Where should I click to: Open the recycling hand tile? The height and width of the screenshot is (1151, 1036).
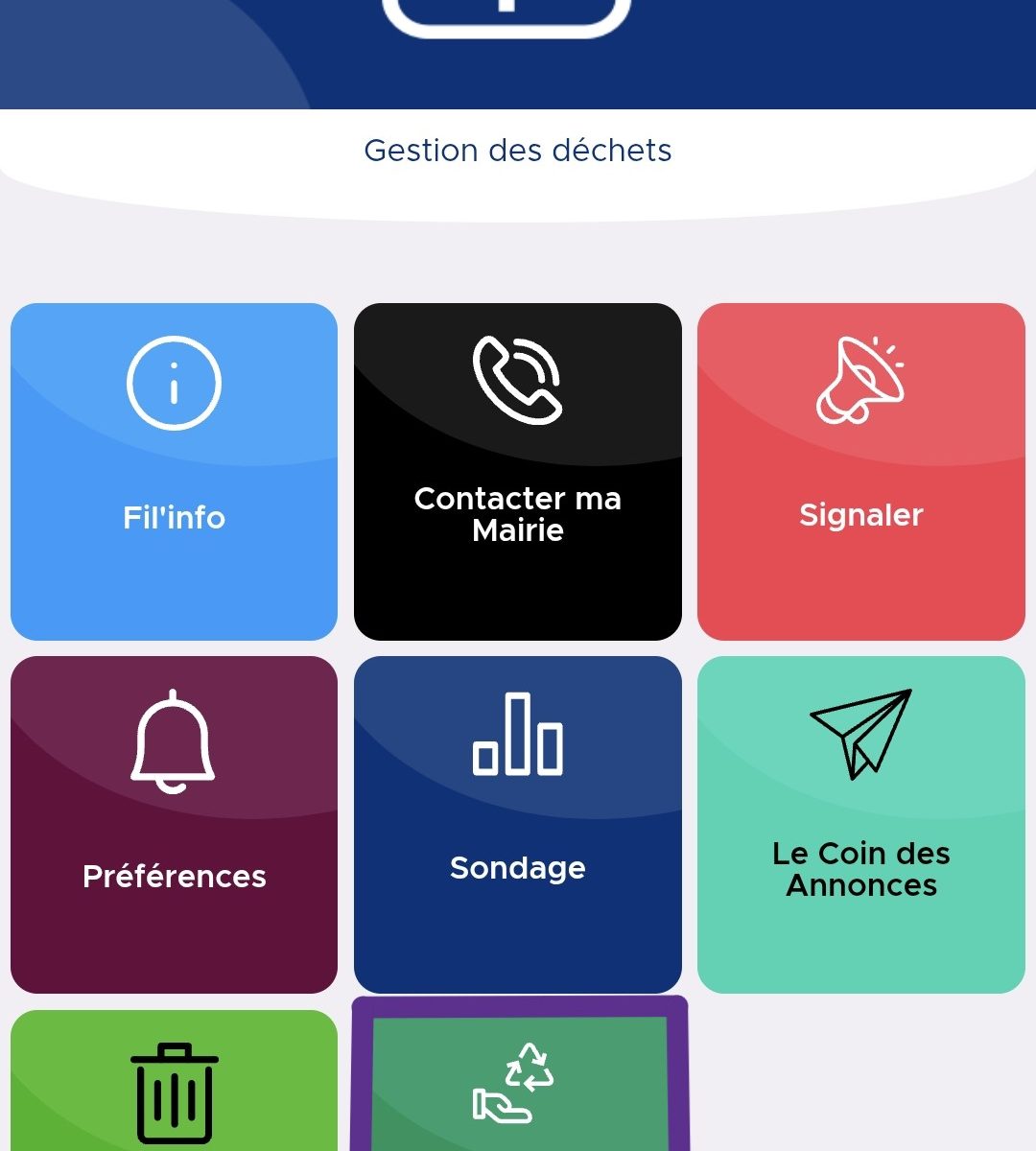[518, 1084]
